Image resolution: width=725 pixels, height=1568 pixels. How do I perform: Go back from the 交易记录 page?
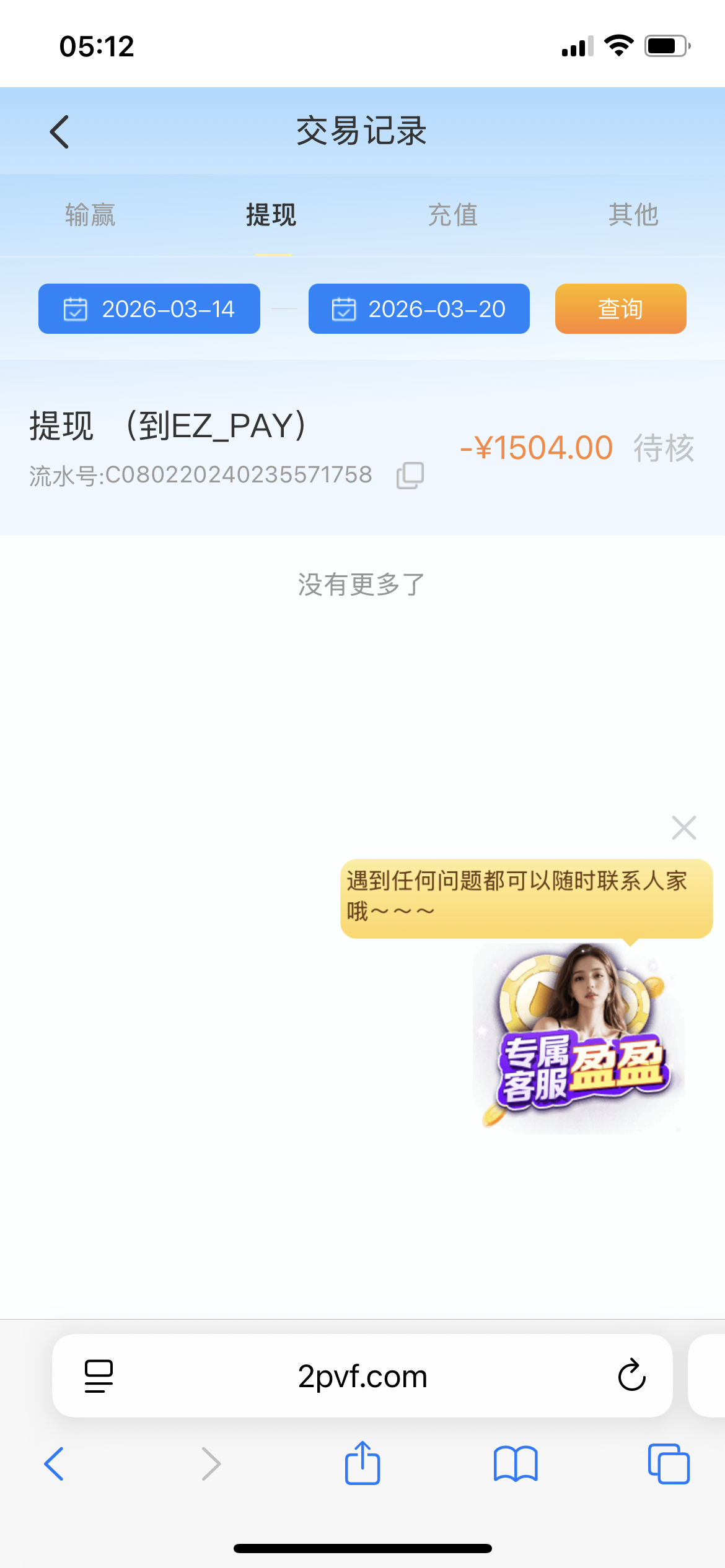[x=59, y=132]
